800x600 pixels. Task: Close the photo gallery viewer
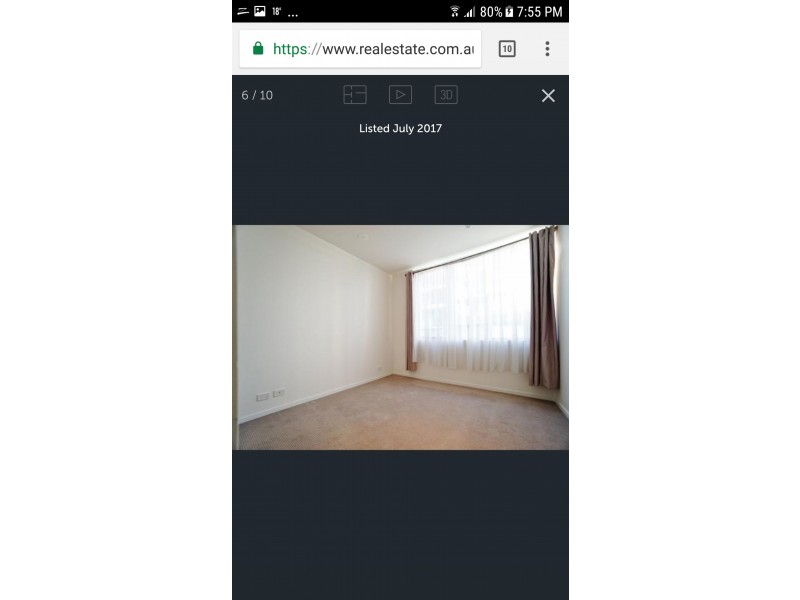pyautogui.click(x=548, y=96)
